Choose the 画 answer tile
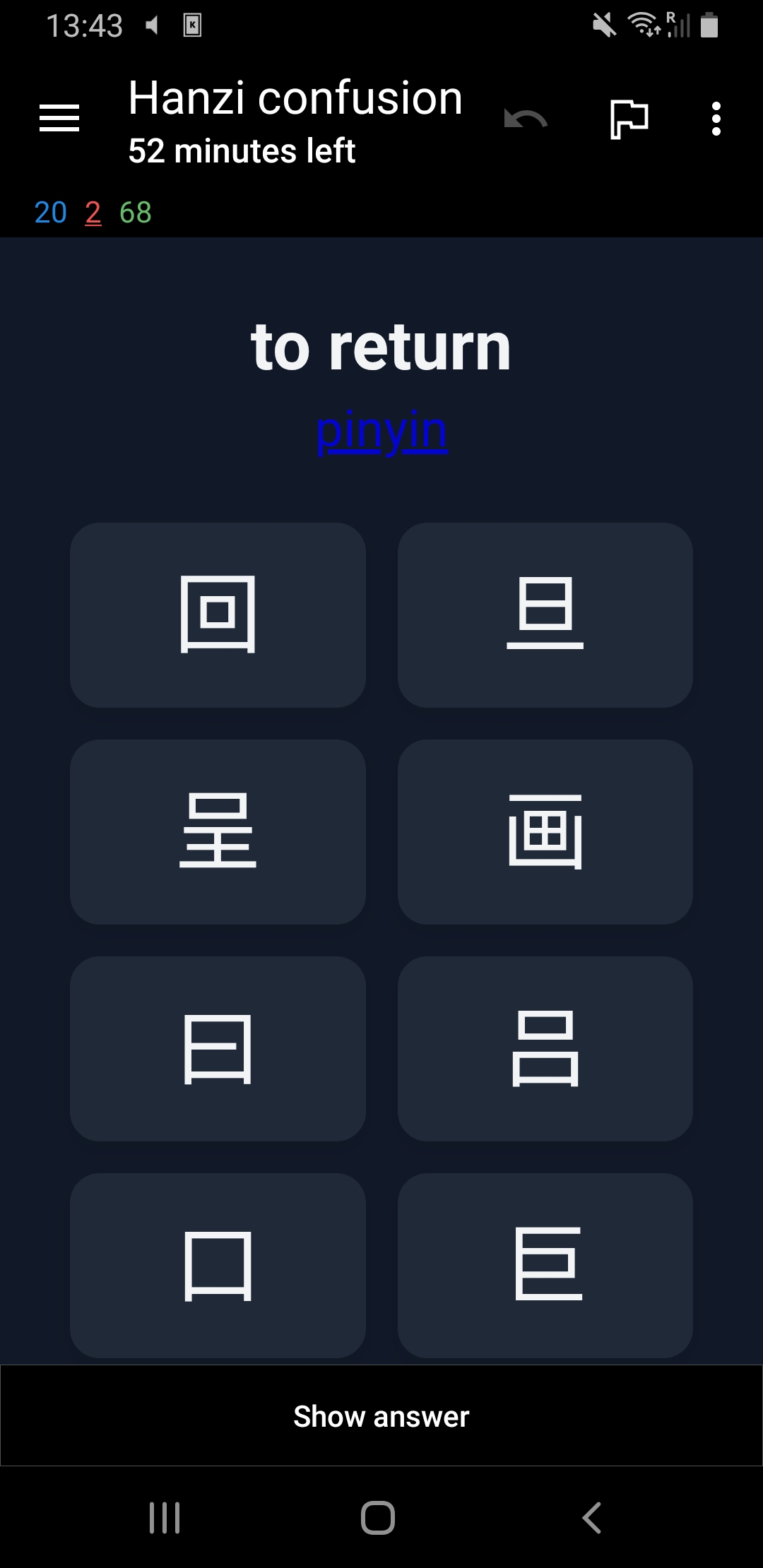This screenshot has height=1568, width=763. 545,831
